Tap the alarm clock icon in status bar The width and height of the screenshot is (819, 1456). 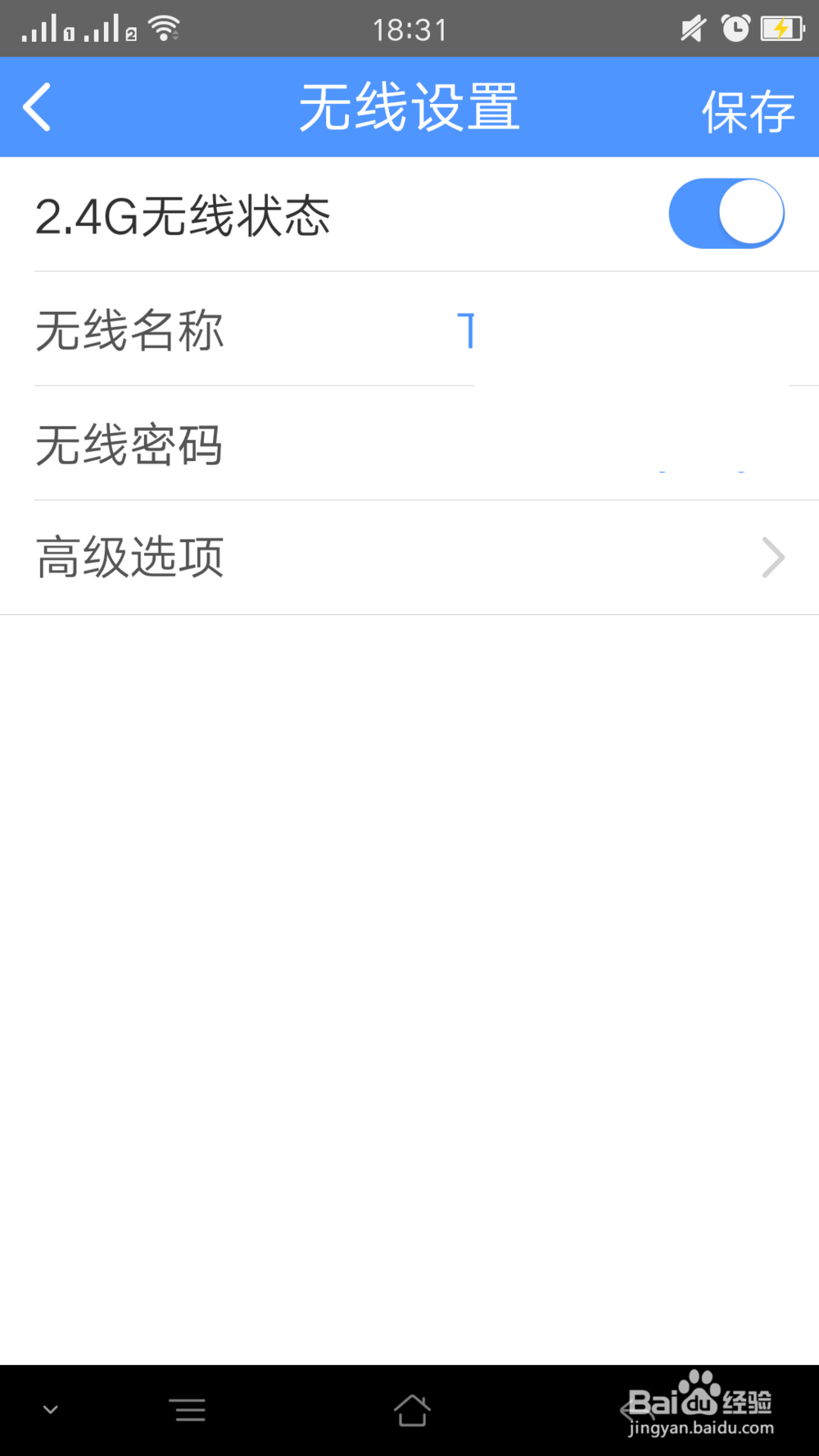pos(735,28)
